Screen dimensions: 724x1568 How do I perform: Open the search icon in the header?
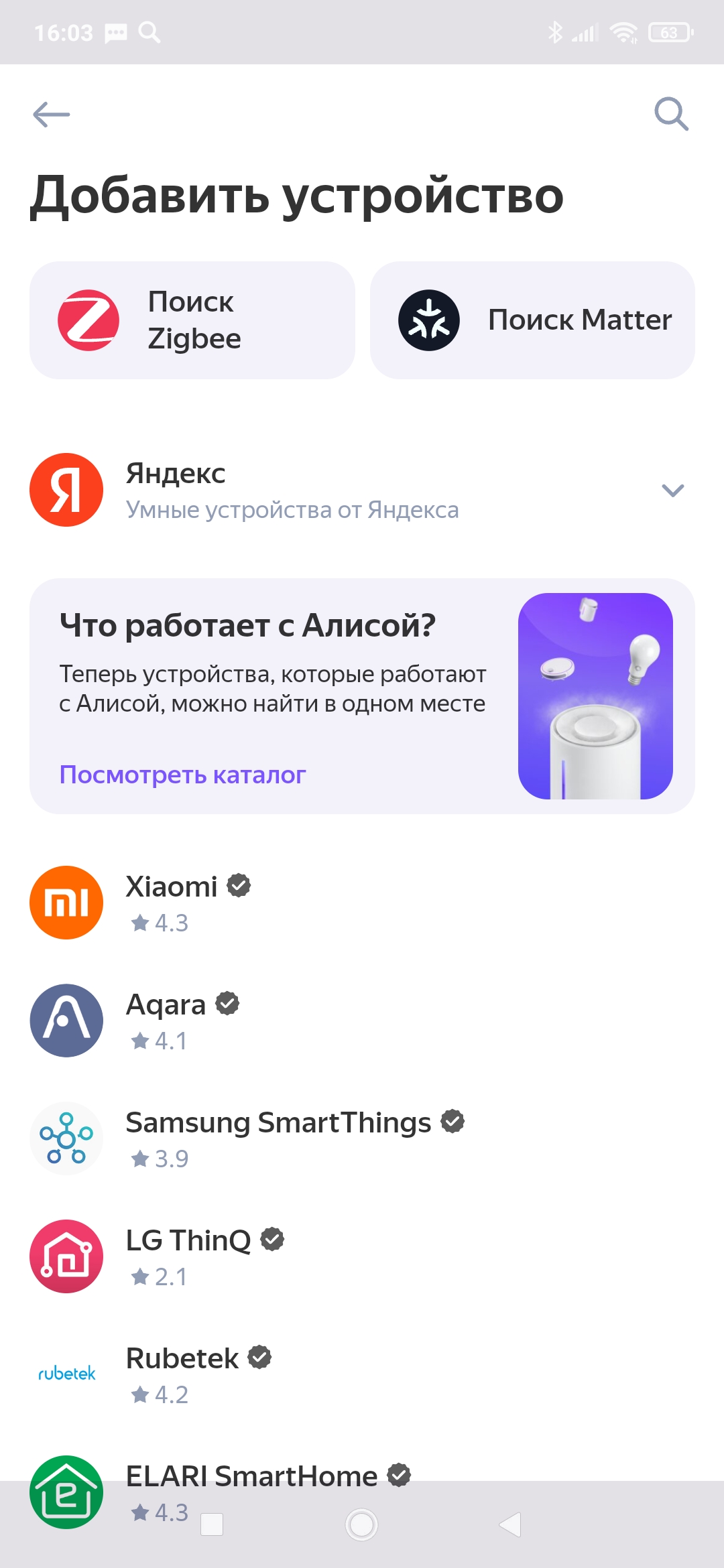click(671, 114)
